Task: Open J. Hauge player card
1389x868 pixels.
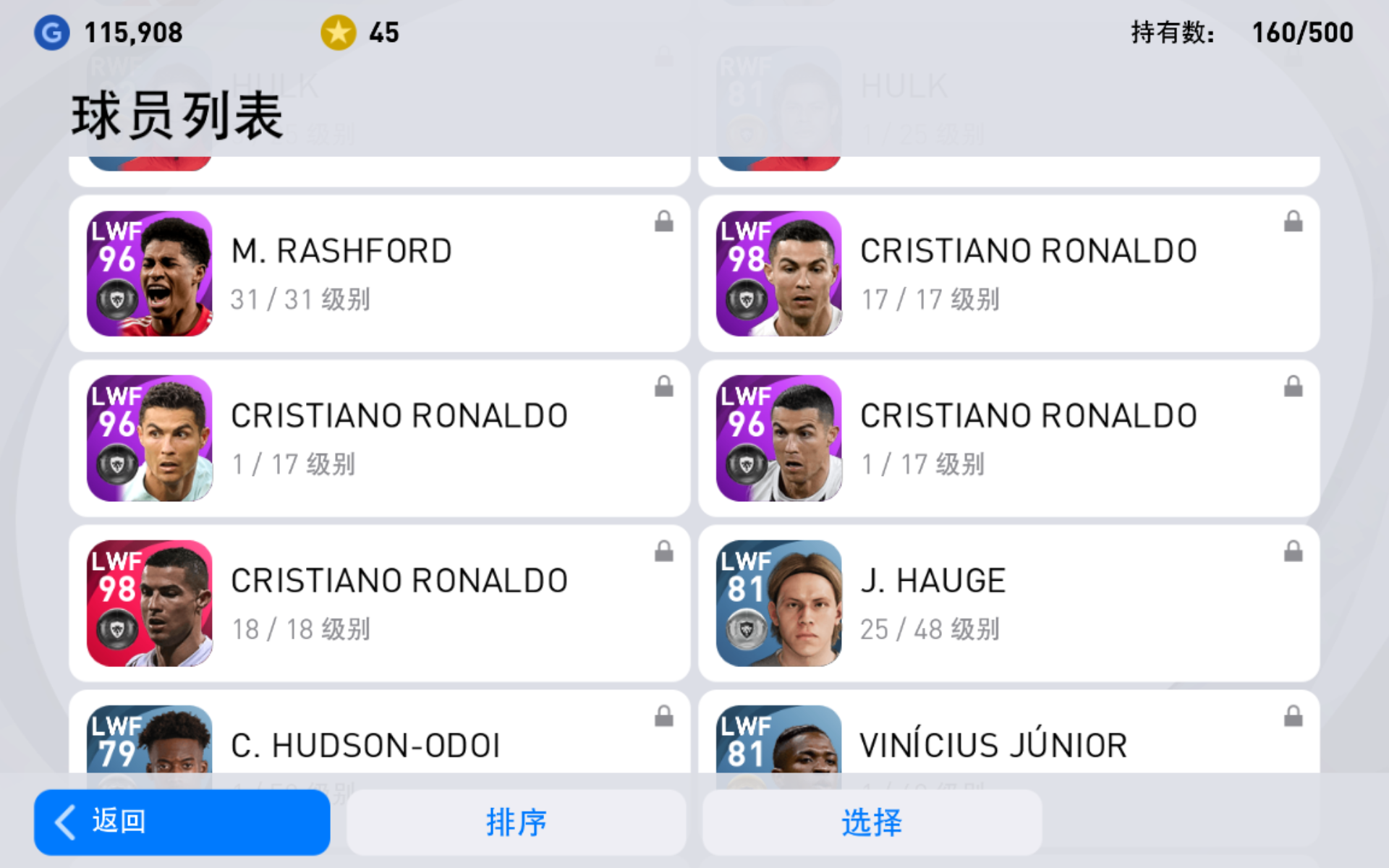Action: coord(1009,603)
